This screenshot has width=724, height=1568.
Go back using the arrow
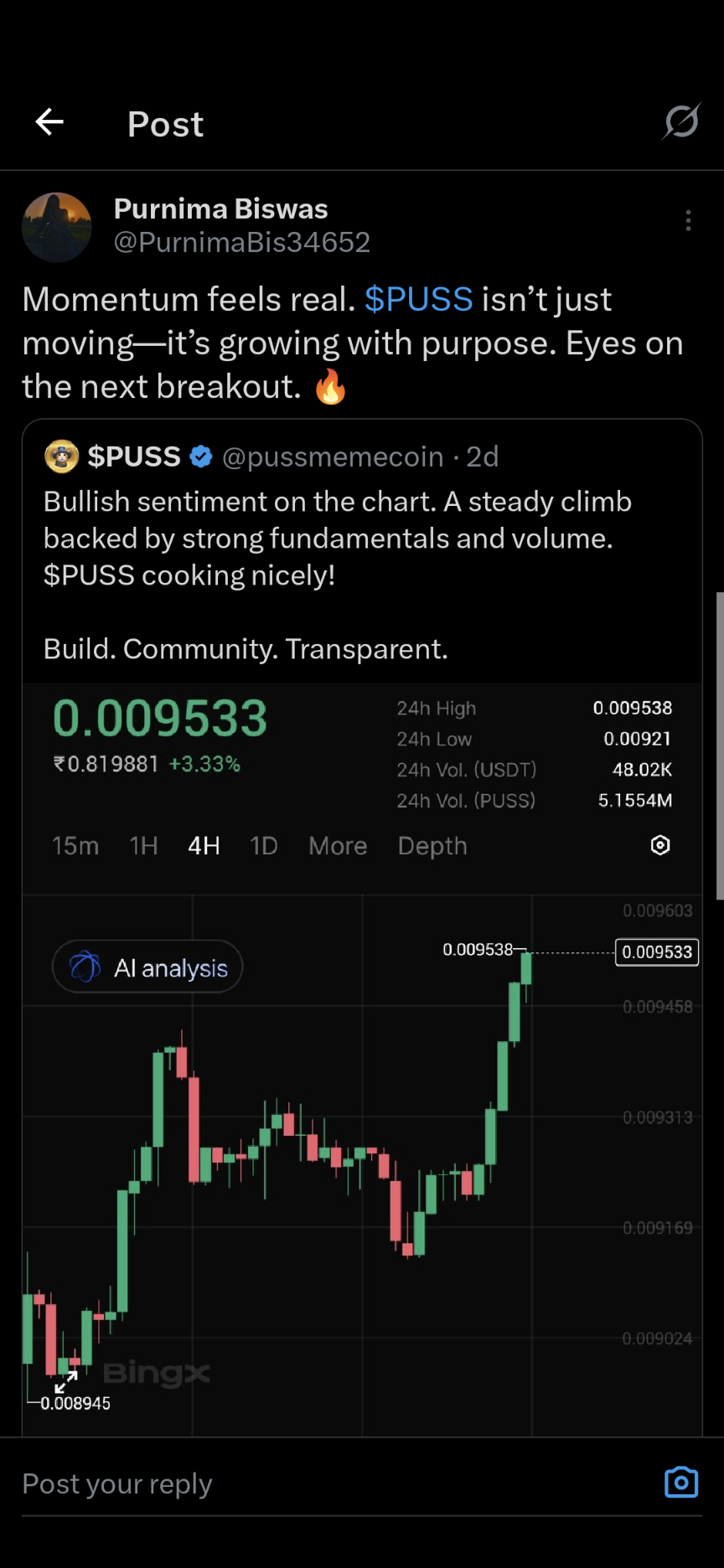(49, 122)
